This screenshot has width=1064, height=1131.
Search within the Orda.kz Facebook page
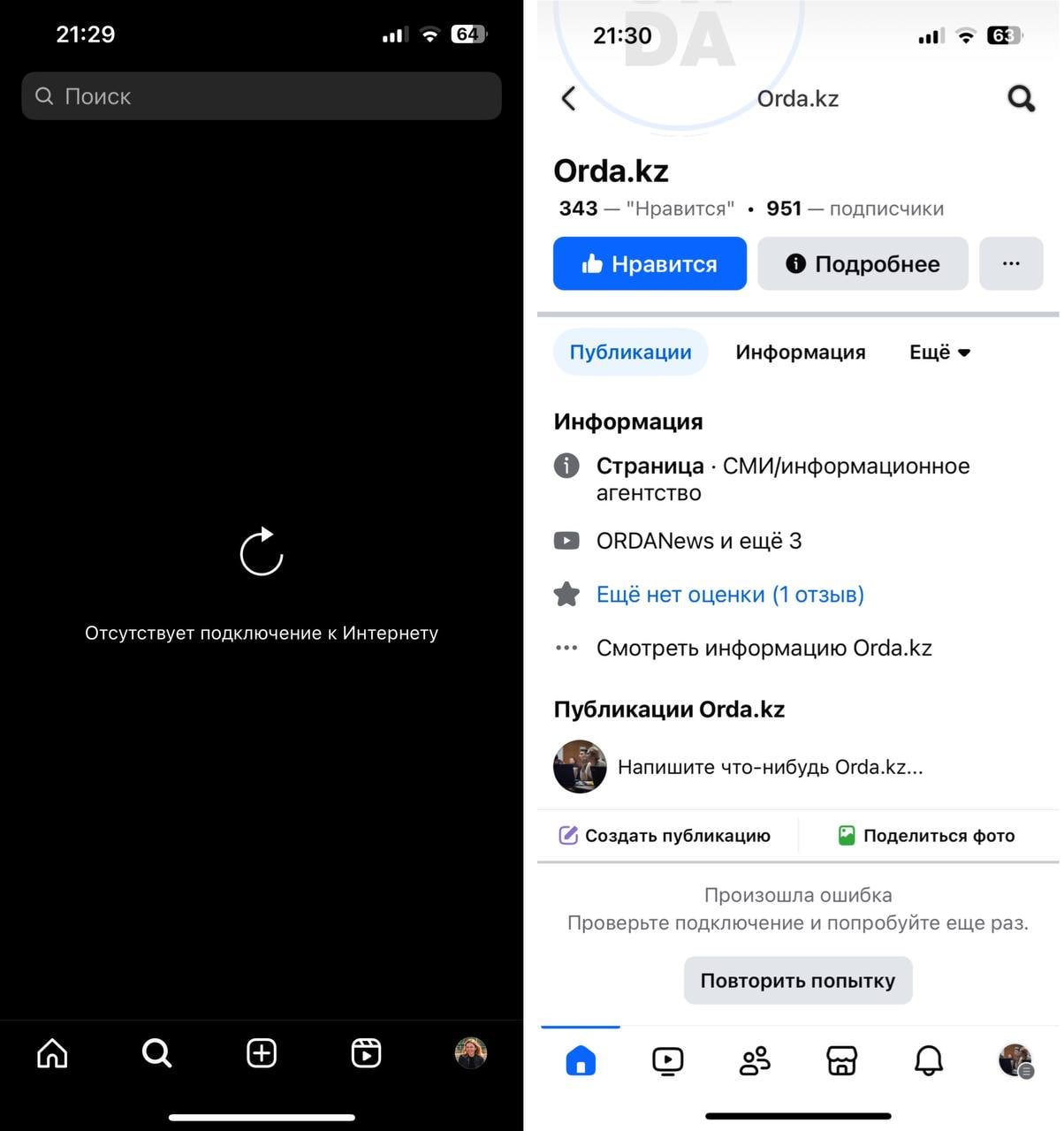click(x=1021, y=98)
